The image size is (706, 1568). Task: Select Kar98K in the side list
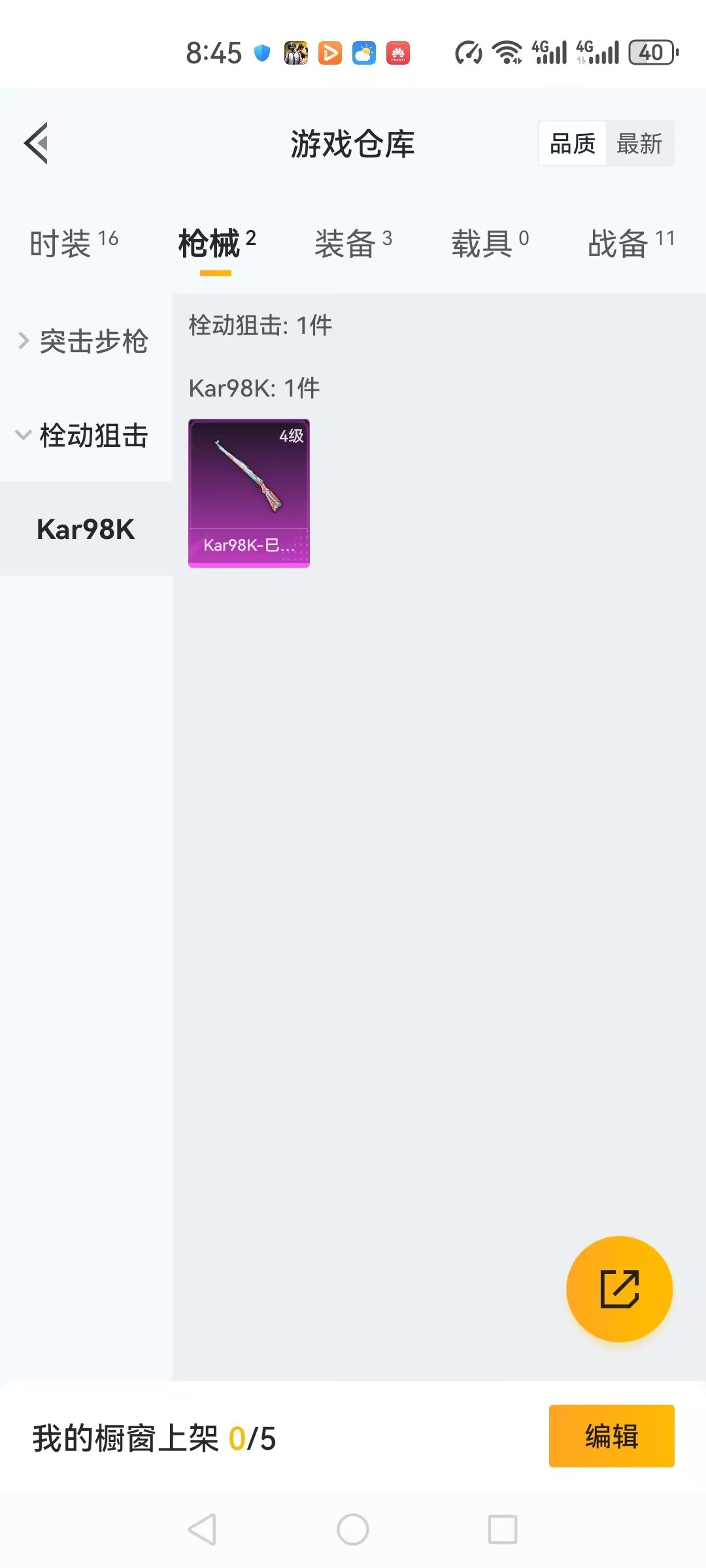coord(86,529)
